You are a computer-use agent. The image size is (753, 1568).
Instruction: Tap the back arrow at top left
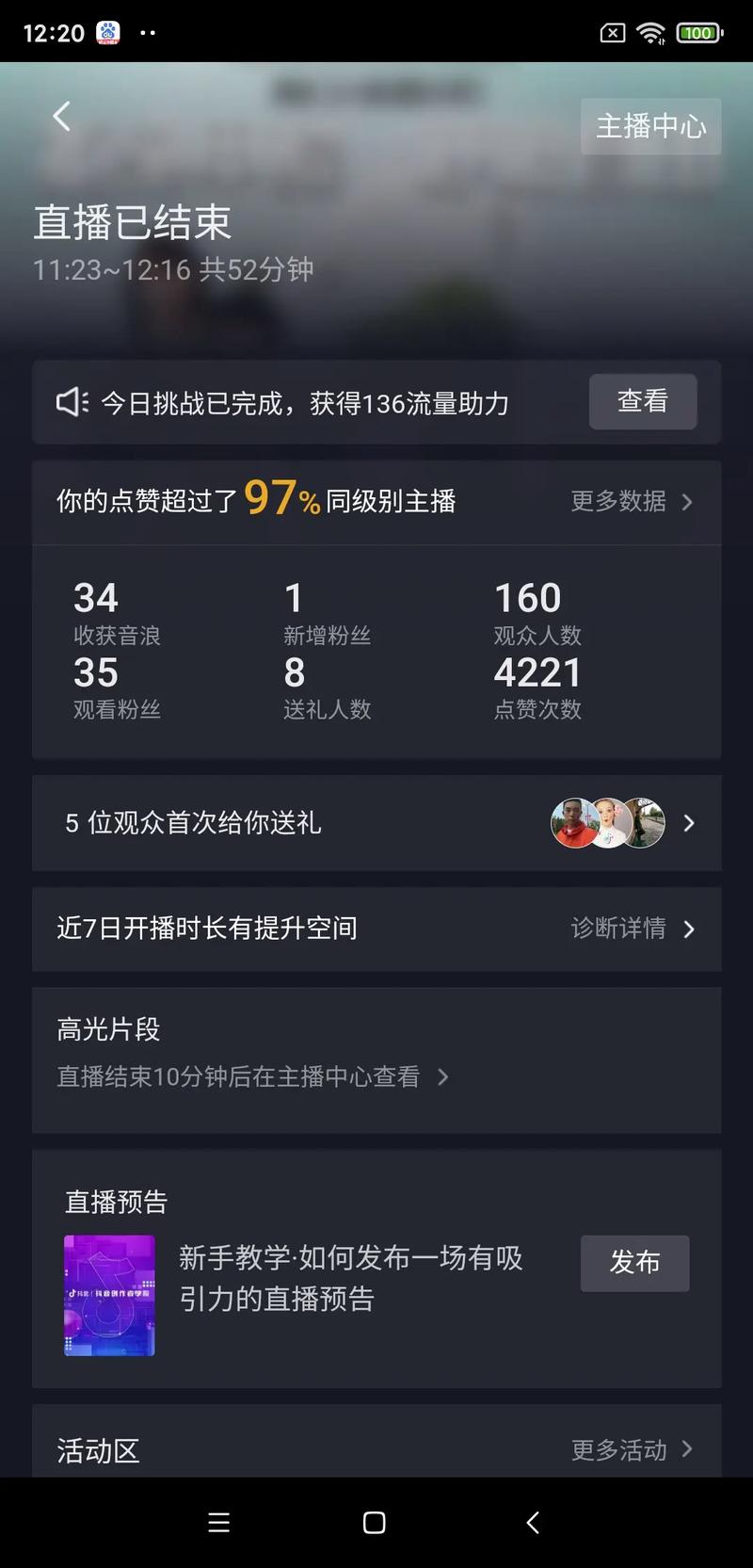click(x=60, y=116)
